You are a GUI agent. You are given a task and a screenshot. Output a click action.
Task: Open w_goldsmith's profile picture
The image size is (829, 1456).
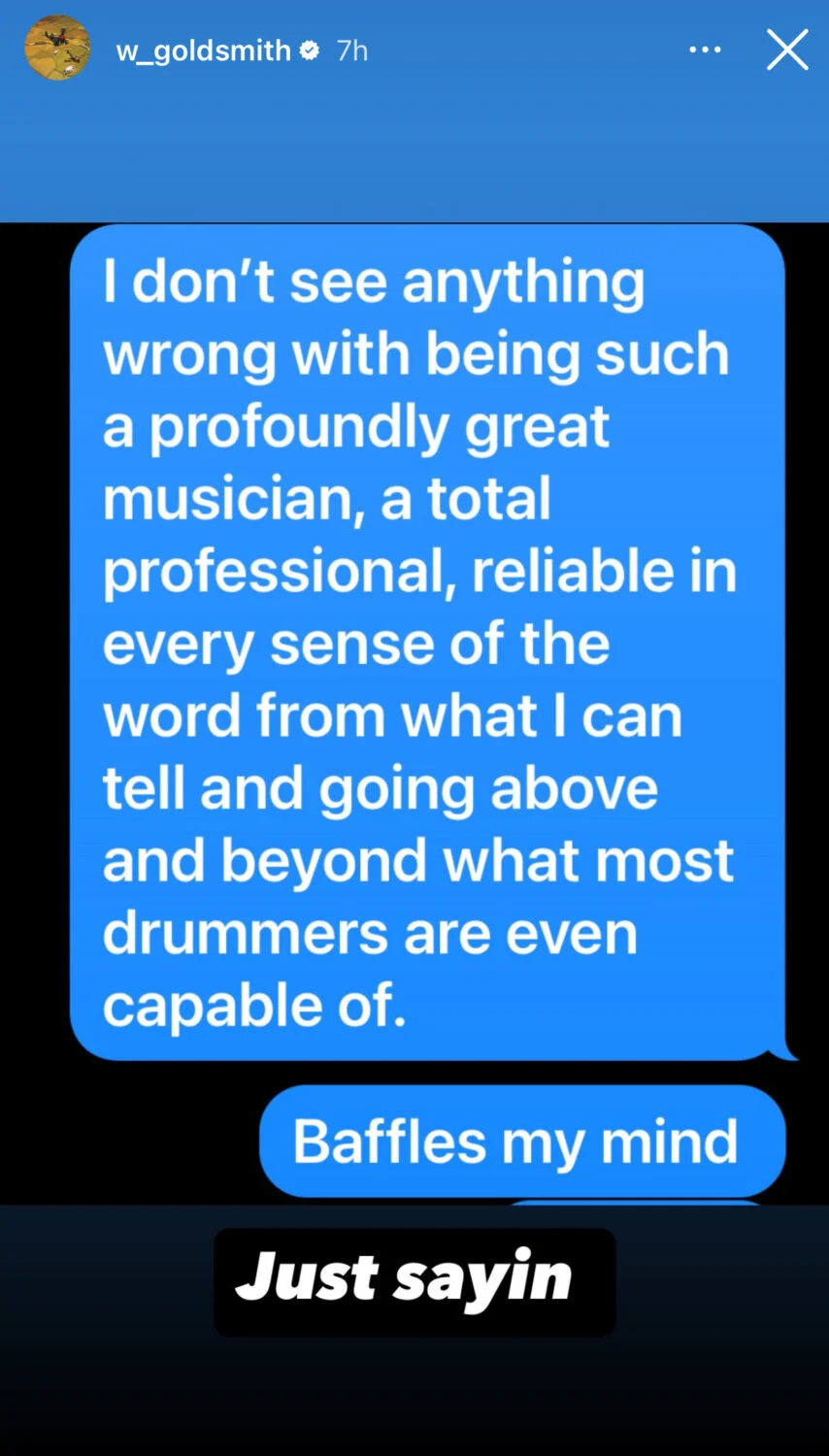57,49
